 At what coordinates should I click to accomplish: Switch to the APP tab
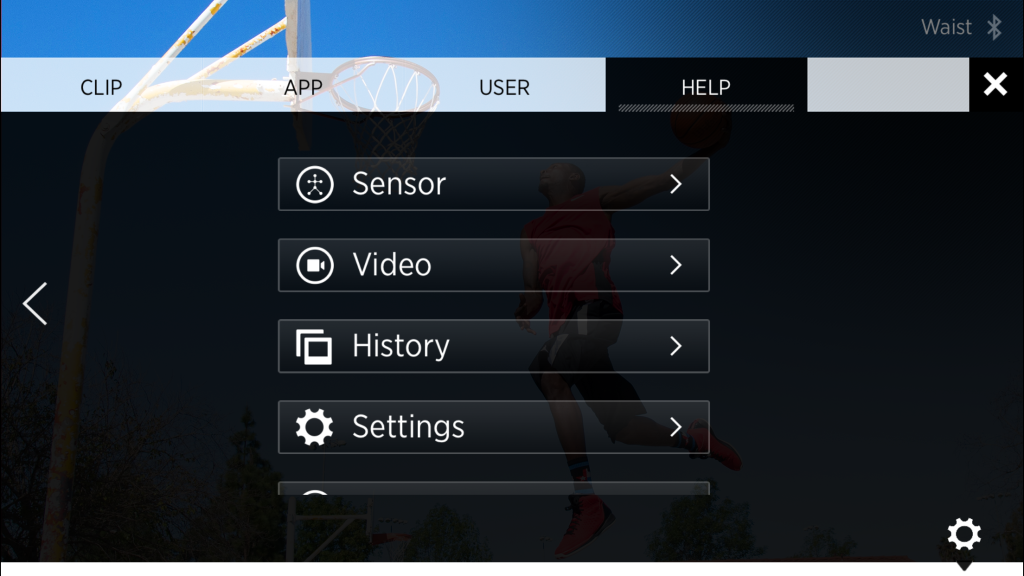[303, 87]
